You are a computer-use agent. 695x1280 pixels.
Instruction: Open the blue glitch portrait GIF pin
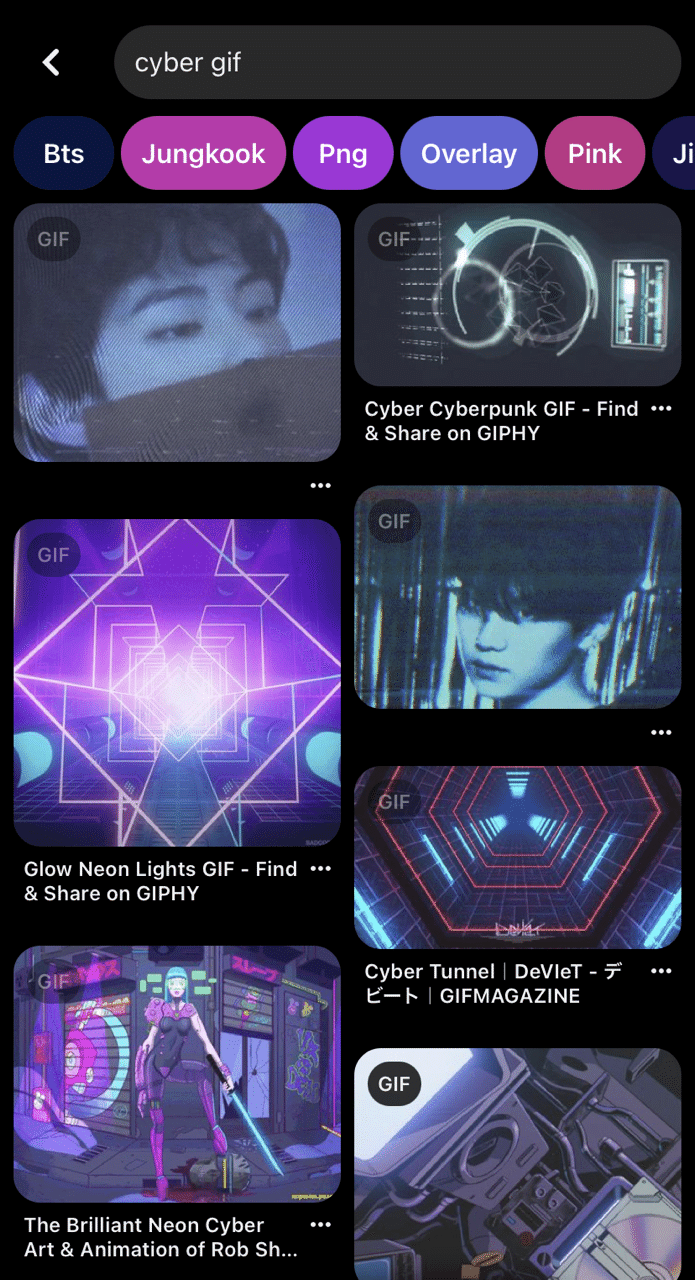pyautogui.click(x=517, y=597)
